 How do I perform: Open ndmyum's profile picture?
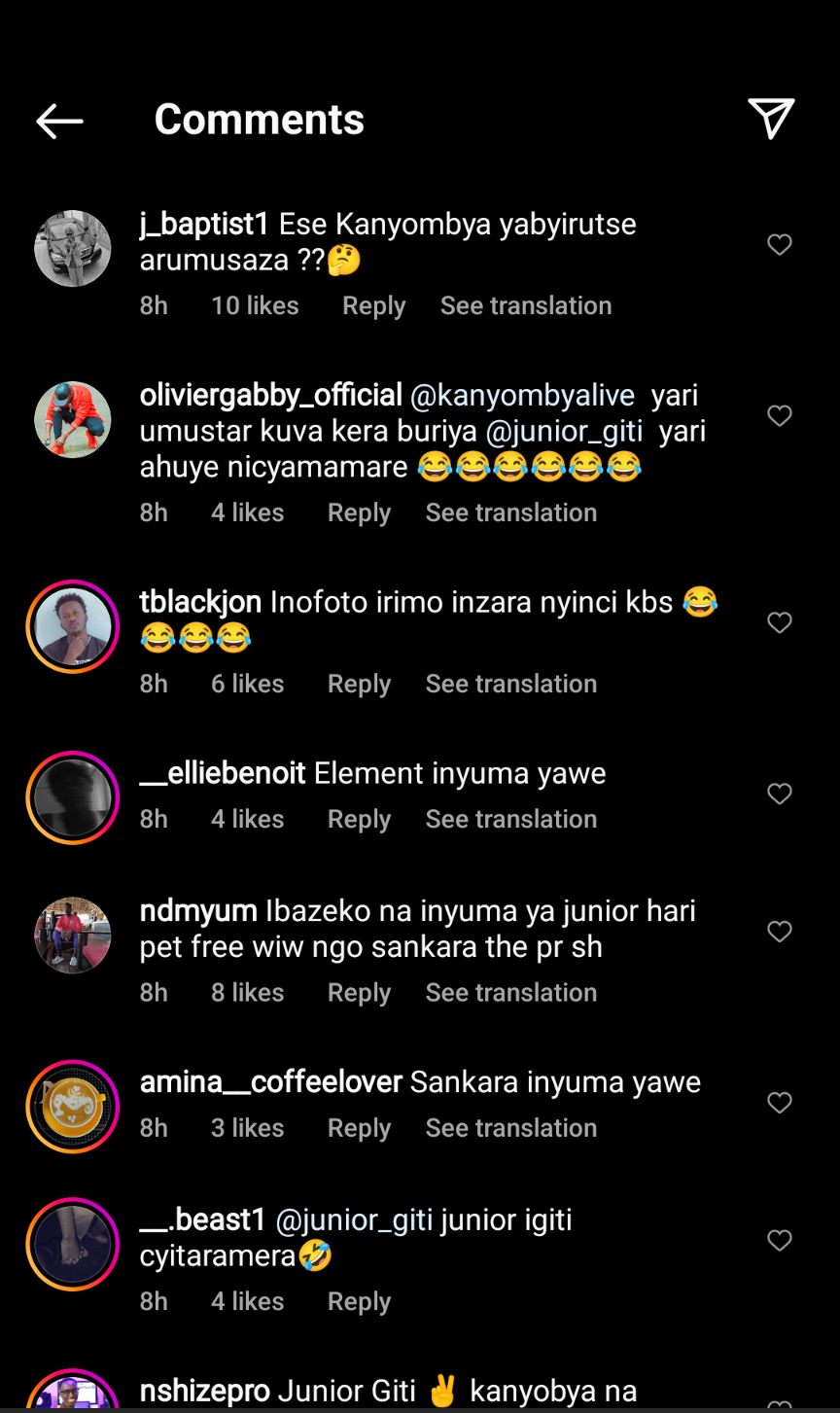[73, 935]
